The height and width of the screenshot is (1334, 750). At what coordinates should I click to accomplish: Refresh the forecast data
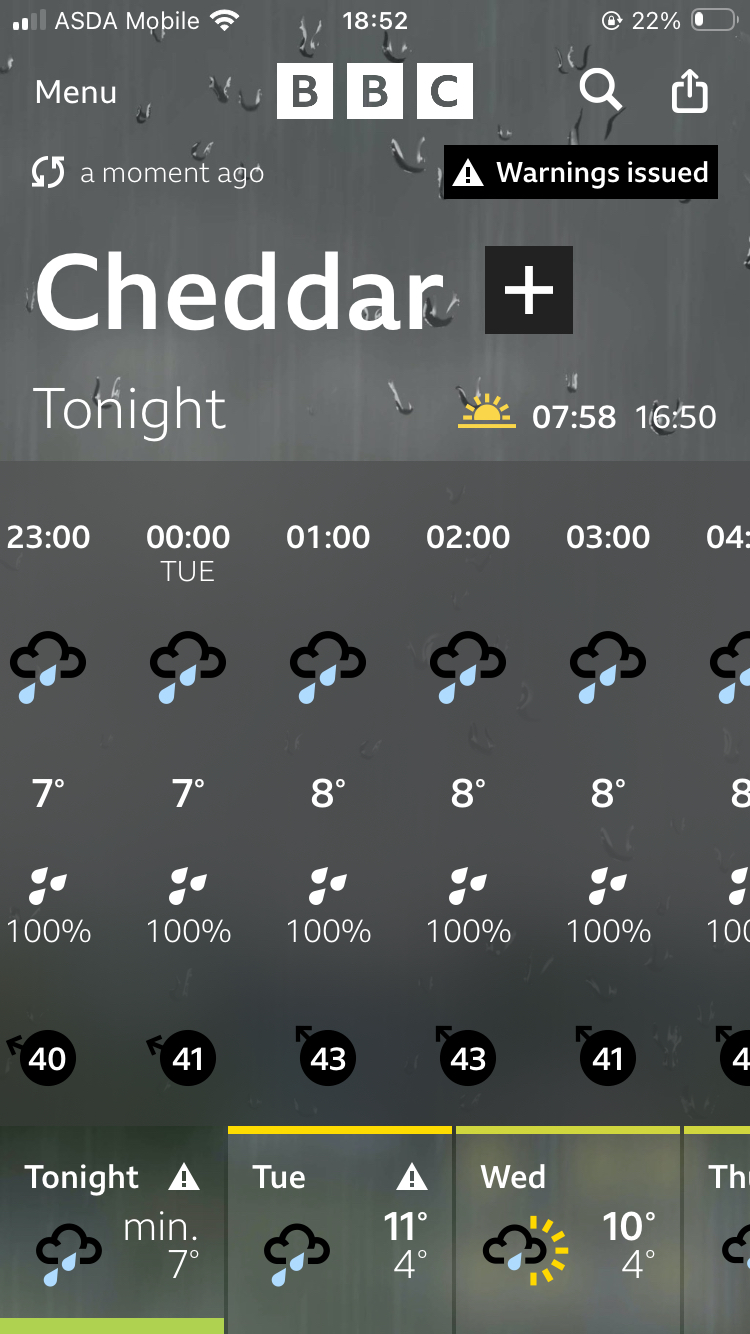click(x=48, y=173)
